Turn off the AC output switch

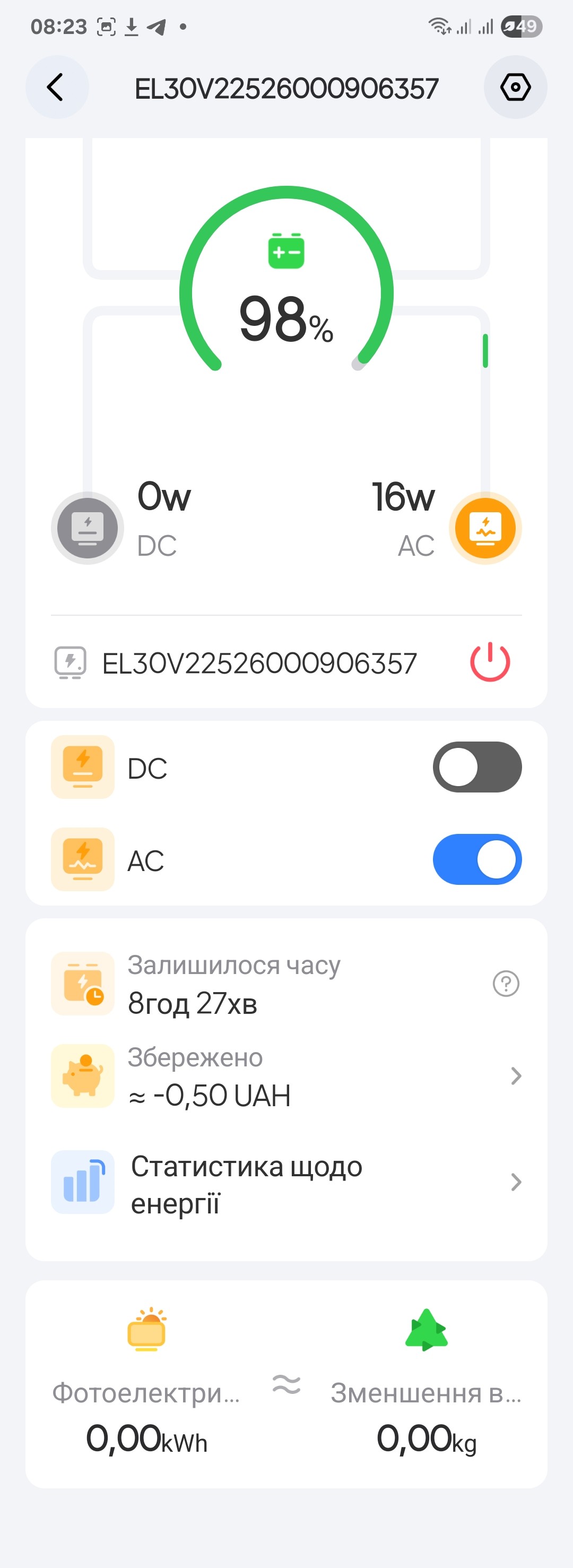click(477, 859)
